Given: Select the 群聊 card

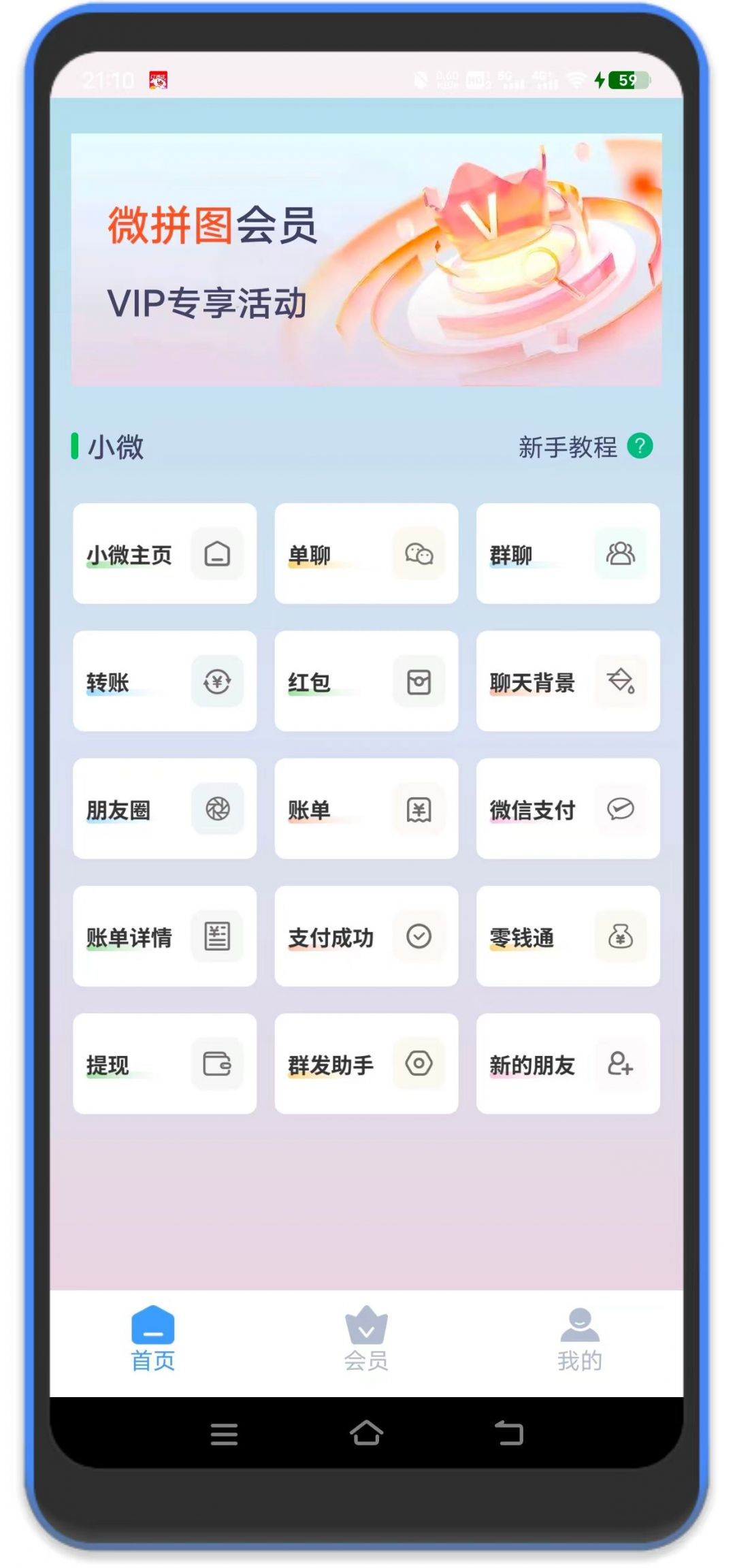Looking at the screenshot, I should (568, 554).
